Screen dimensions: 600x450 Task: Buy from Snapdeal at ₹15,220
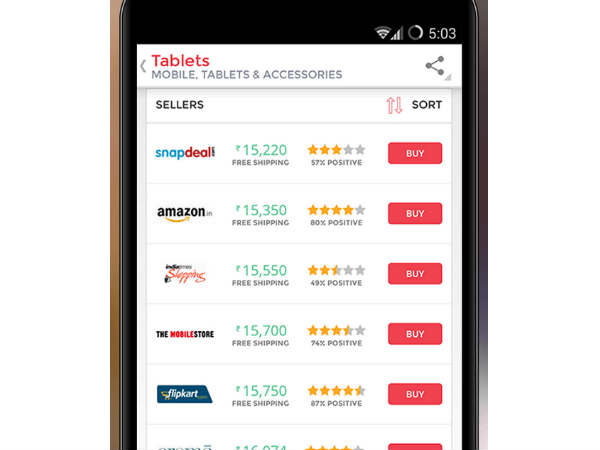[414, 153]
